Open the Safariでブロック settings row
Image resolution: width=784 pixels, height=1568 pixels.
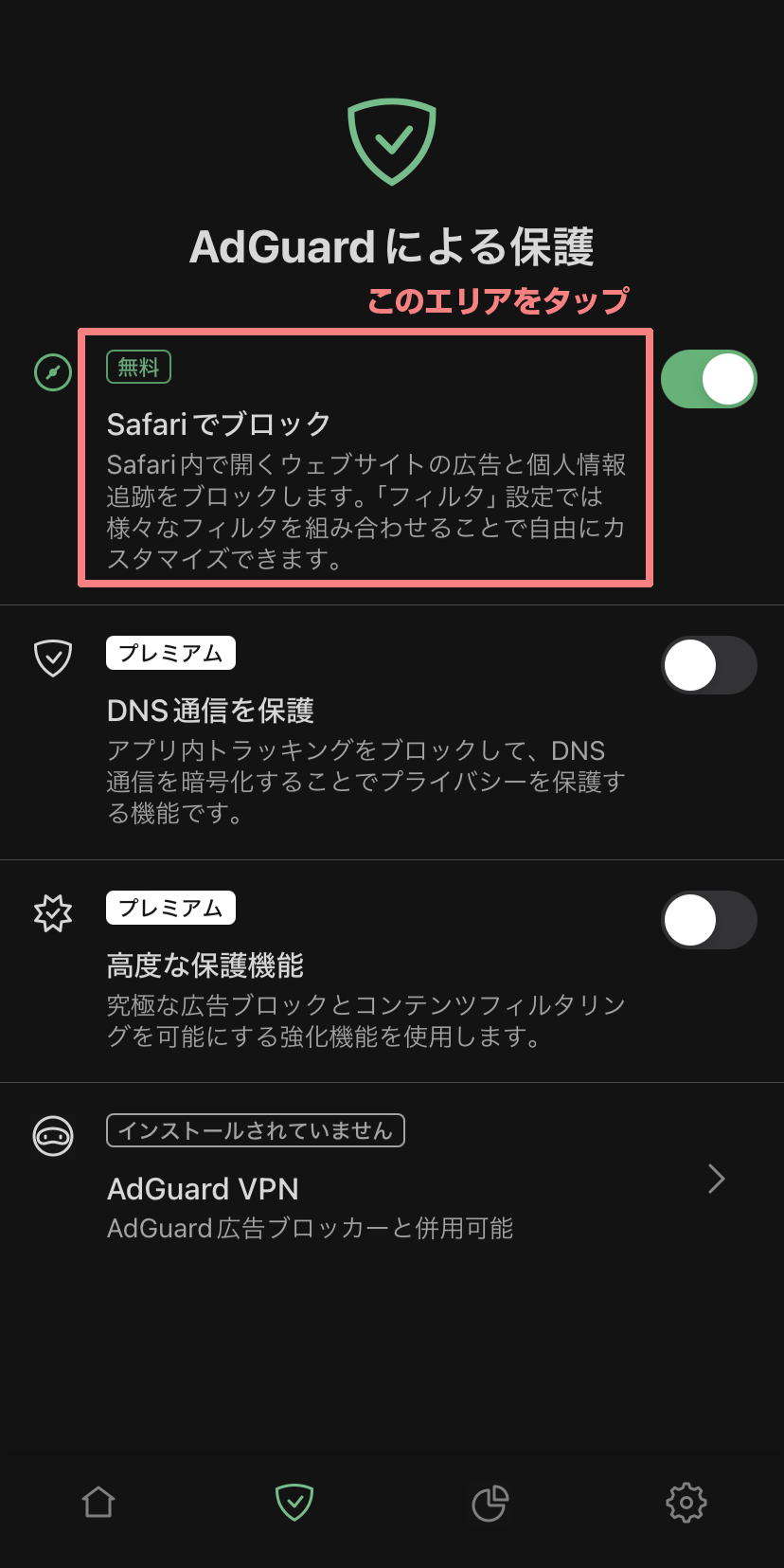point(365,458)
